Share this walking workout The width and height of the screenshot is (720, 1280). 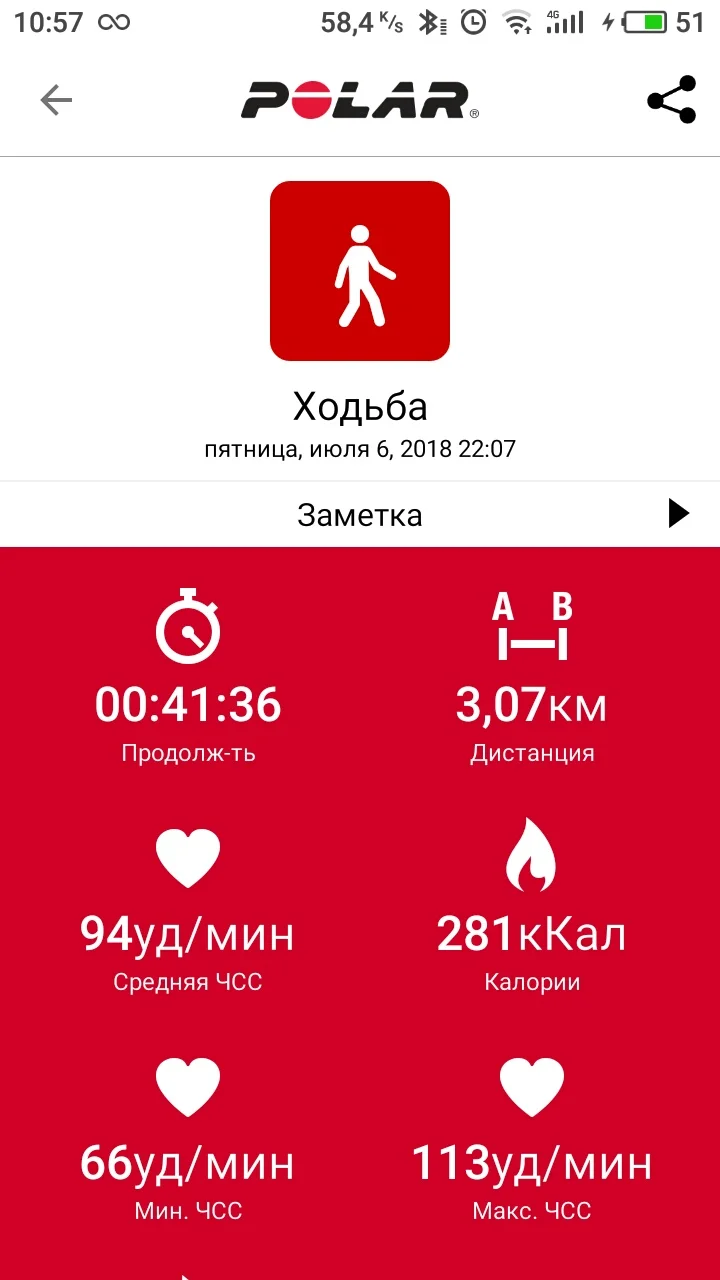(x=671, y=100)
